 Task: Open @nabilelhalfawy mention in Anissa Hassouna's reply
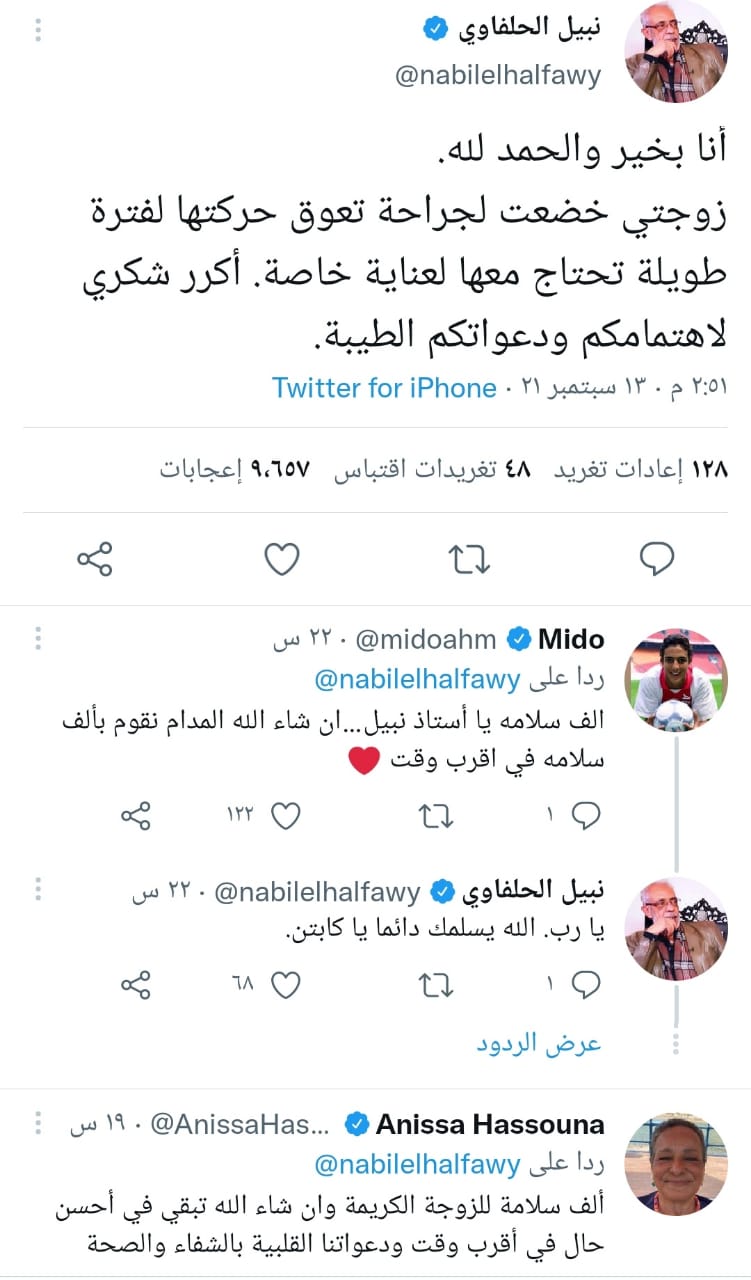click(x=417, y=1164)
